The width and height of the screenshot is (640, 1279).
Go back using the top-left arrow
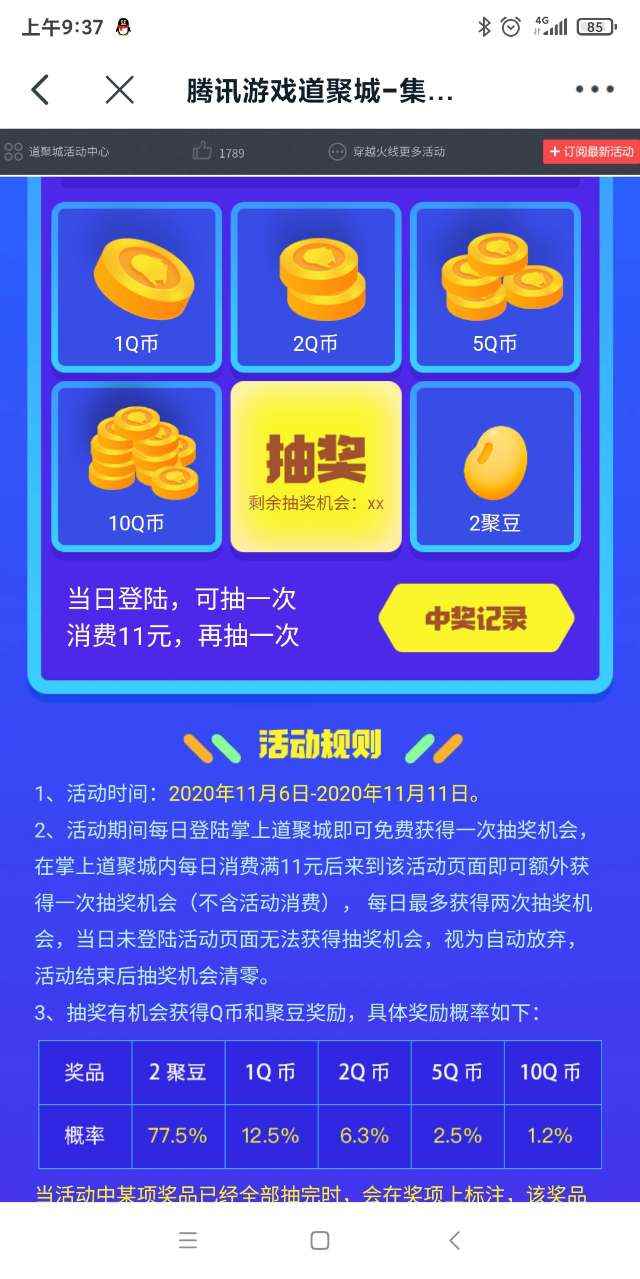(40, 90)
